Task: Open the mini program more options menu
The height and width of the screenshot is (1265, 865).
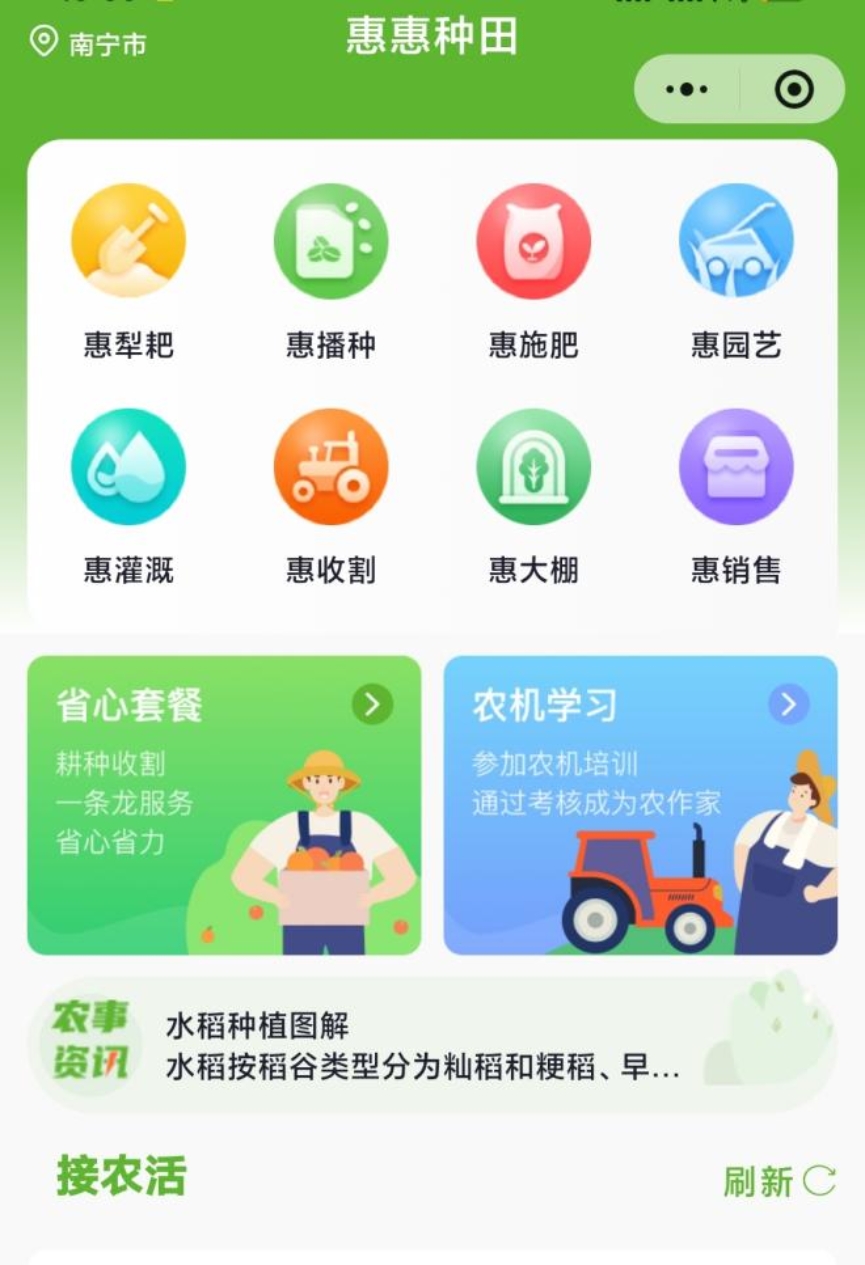Action: [x=687, y=90]
